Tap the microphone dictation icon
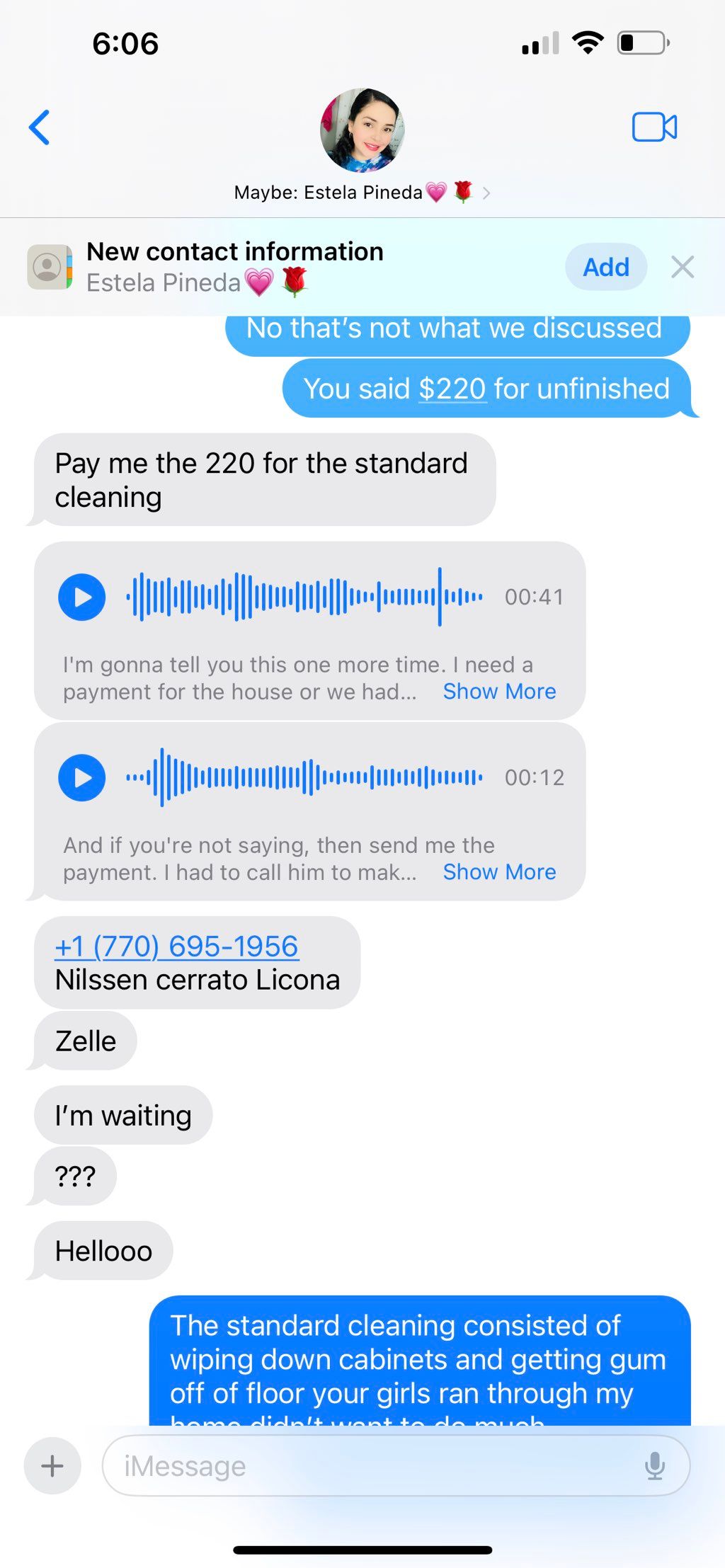The image size is (725, 1568). pos(655,1465)
